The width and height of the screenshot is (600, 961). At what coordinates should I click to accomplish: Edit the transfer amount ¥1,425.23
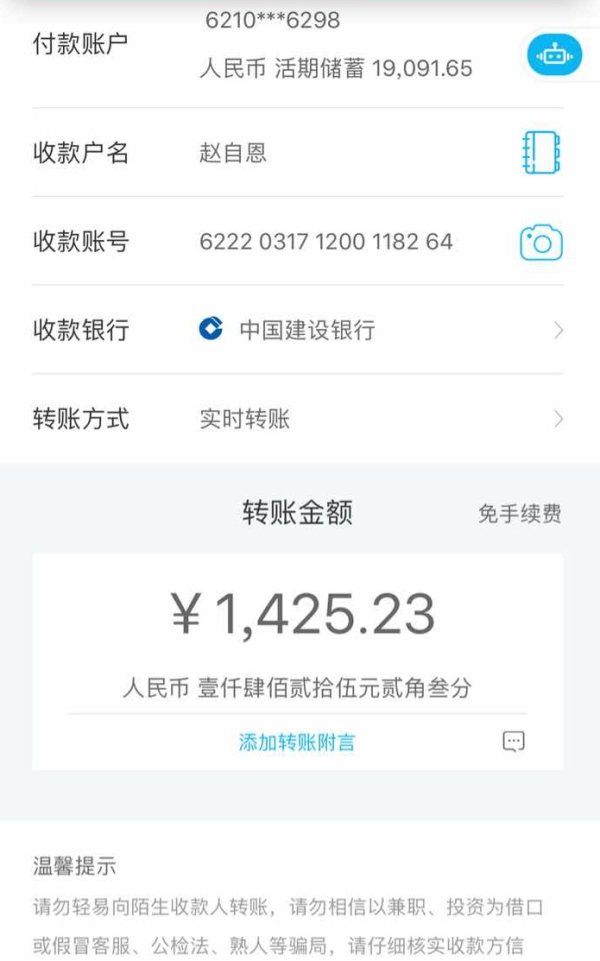[303, 614]
